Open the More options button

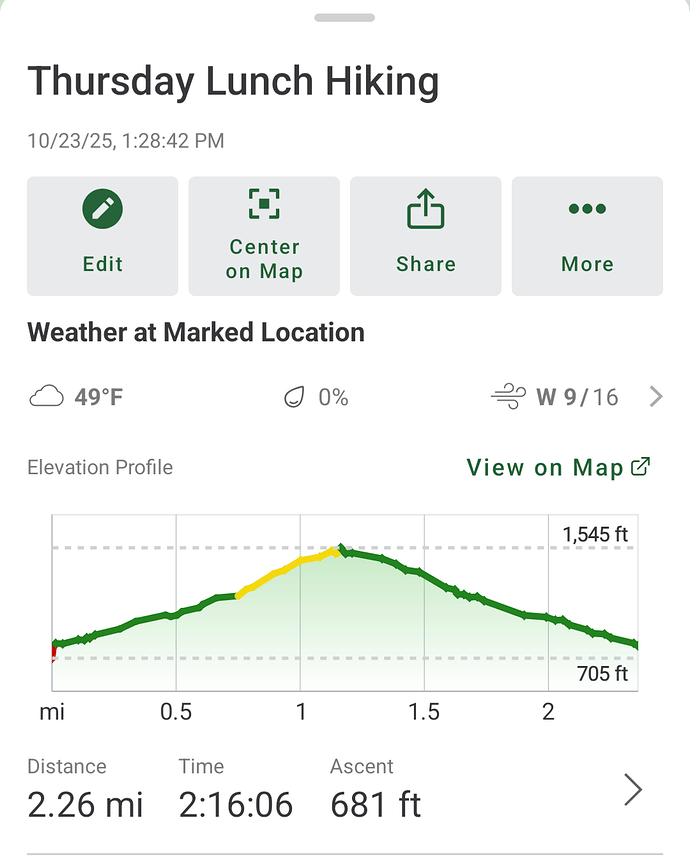(587, 236)
